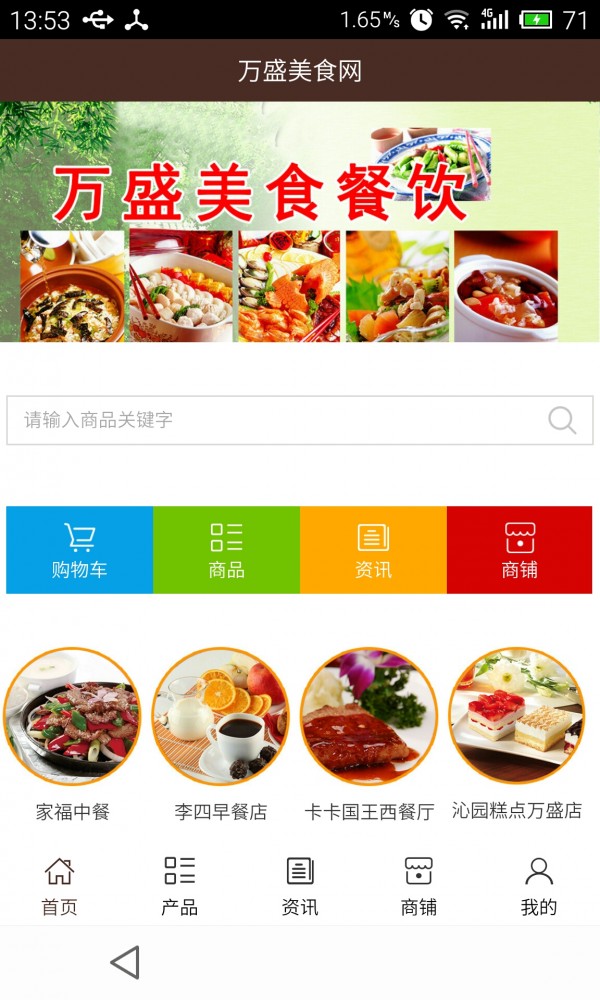The image size is (600, 1000).
Task: Open the 我的 profile tab
Action: pos(539,886)
